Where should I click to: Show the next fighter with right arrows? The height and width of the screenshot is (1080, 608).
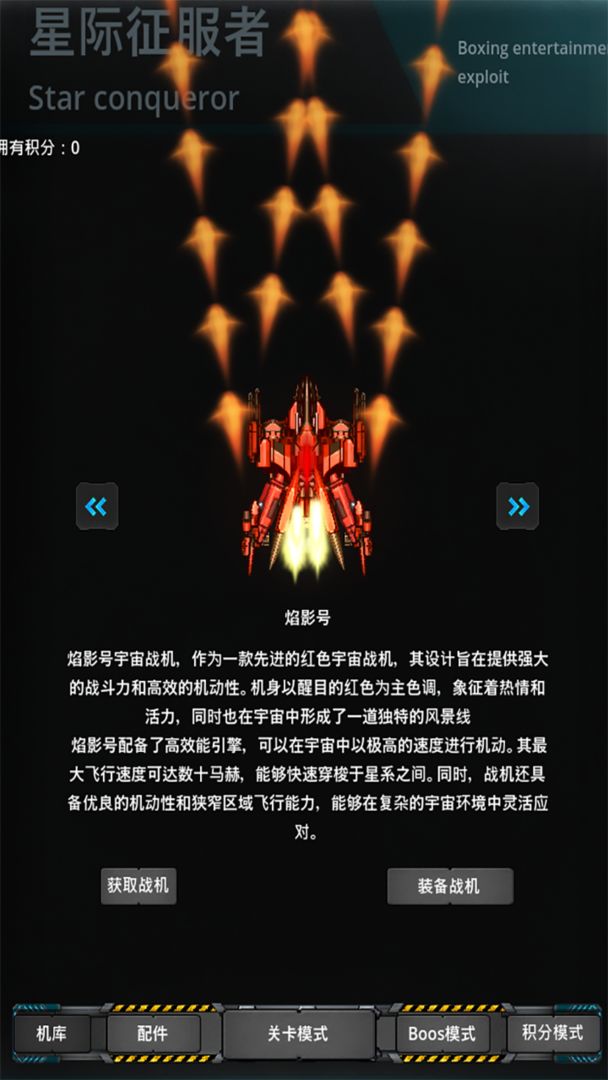coord(518,506)
